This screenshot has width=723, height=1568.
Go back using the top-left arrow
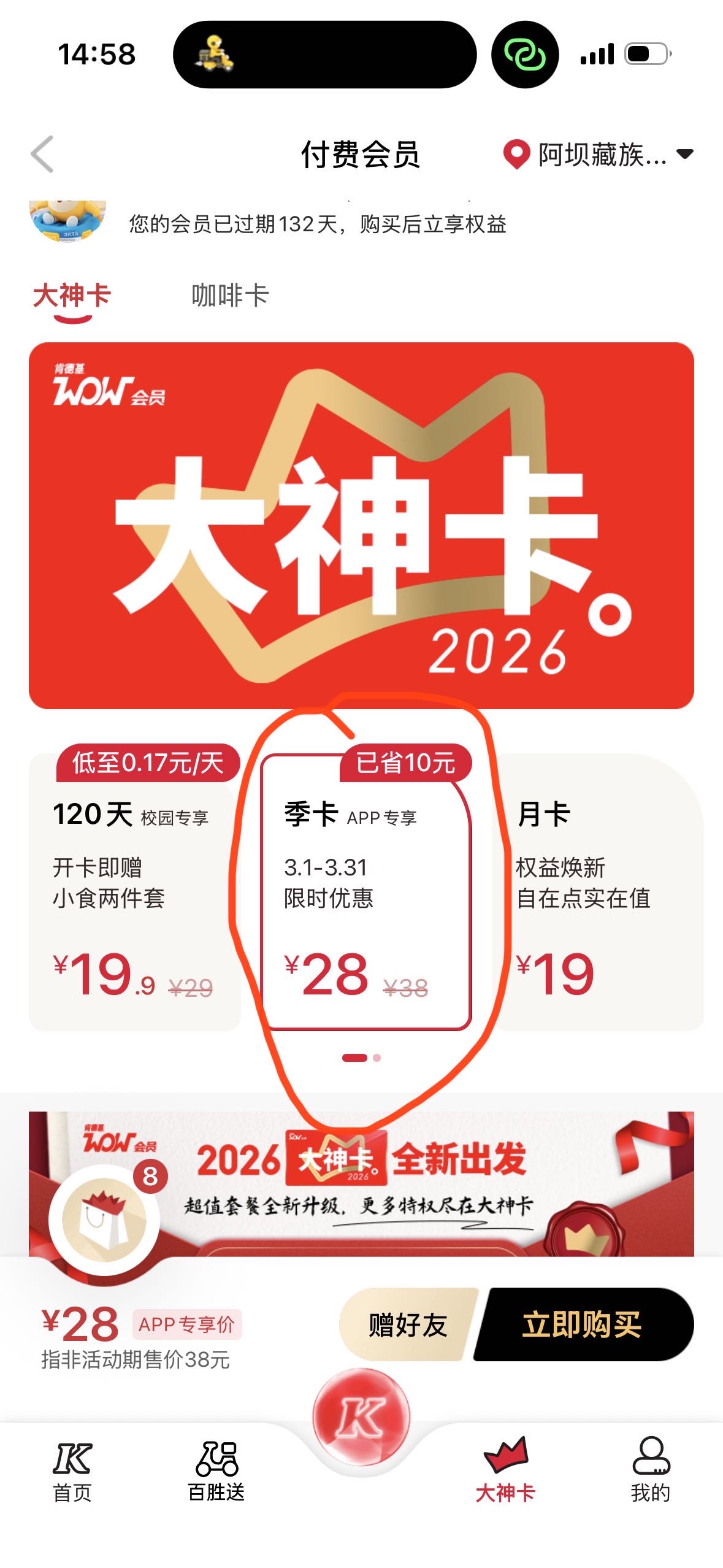[42, 154]
